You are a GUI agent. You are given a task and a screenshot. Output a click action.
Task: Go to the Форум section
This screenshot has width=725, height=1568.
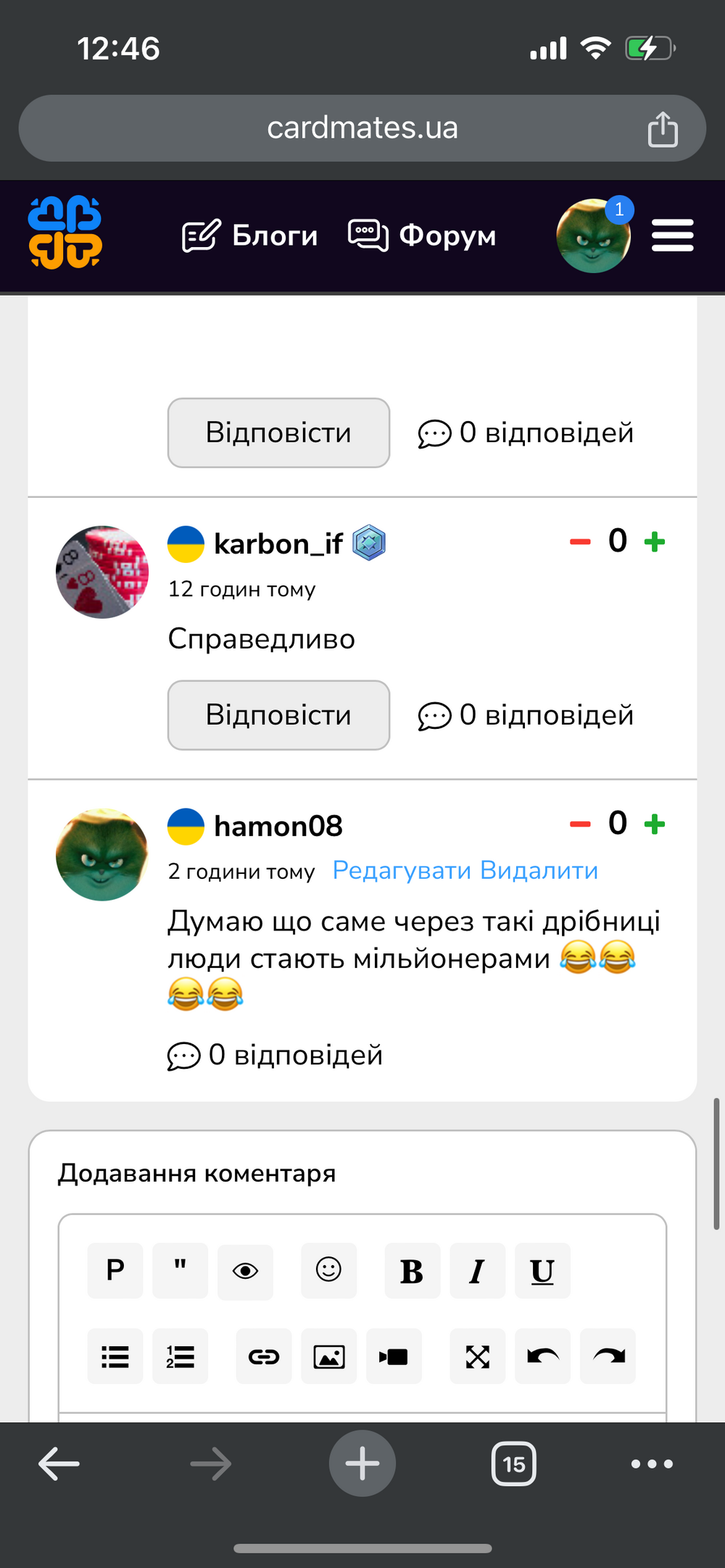(x=422, y=235)
